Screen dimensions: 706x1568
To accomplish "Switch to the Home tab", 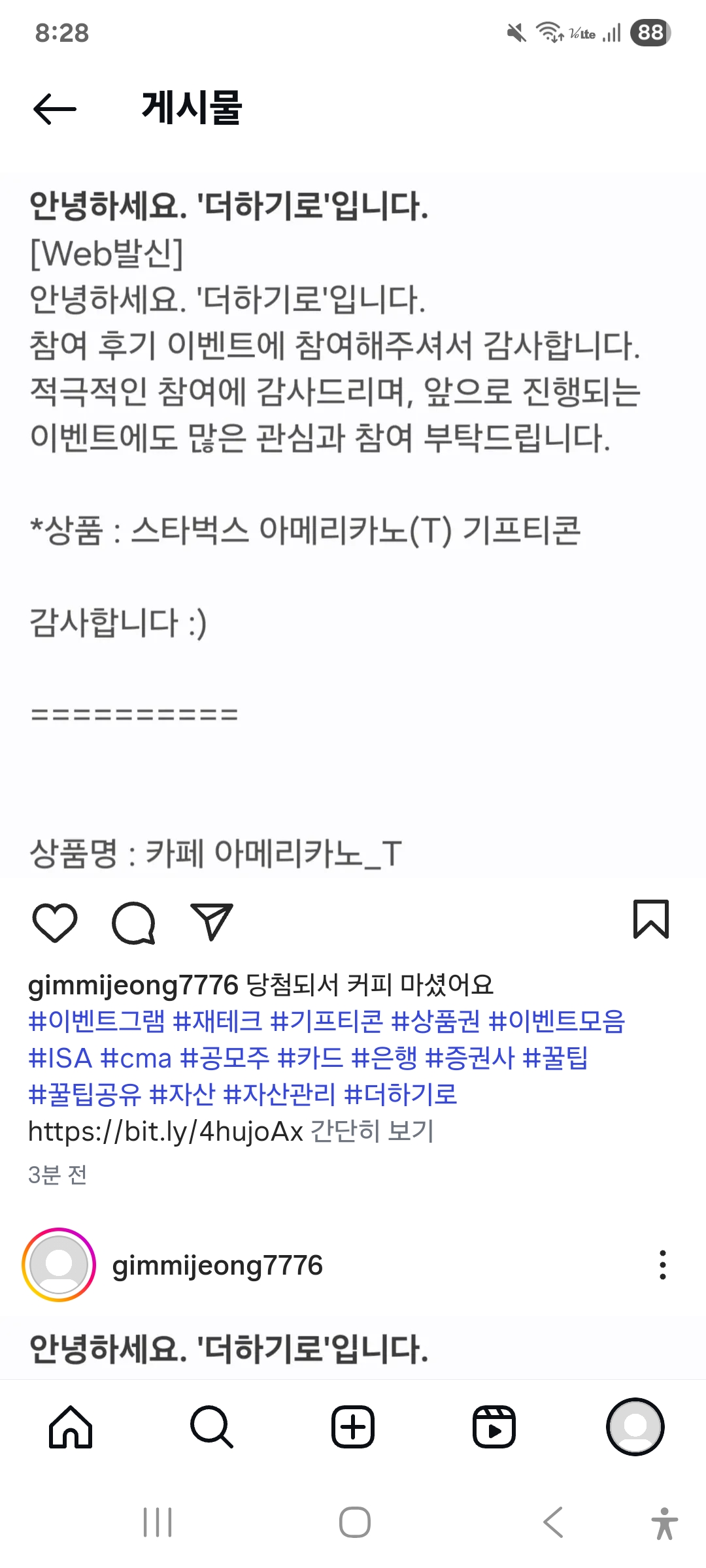I will click(71, 1426).
